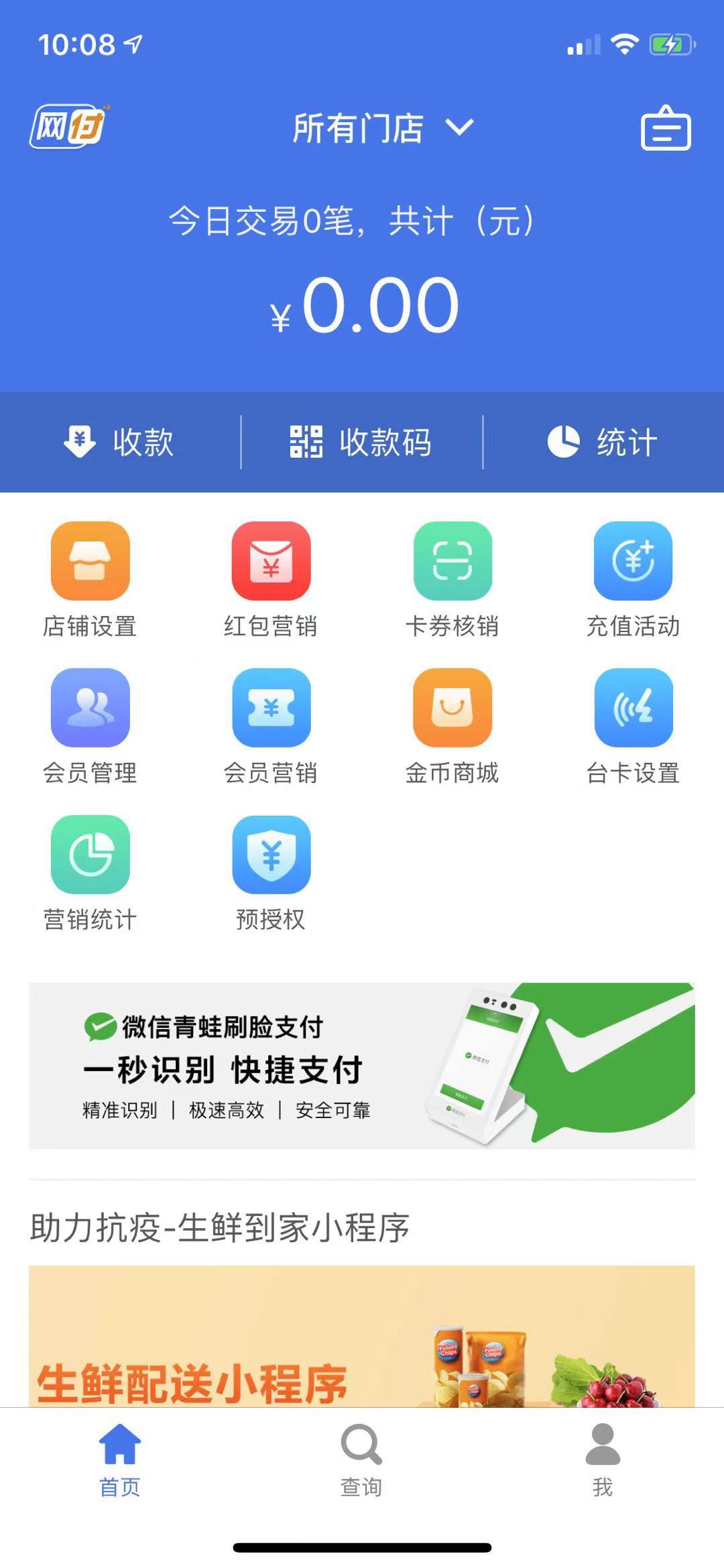724x1568 pixels.
Task: Enter 金币商城 coin mall
Action: pos(452,725)
